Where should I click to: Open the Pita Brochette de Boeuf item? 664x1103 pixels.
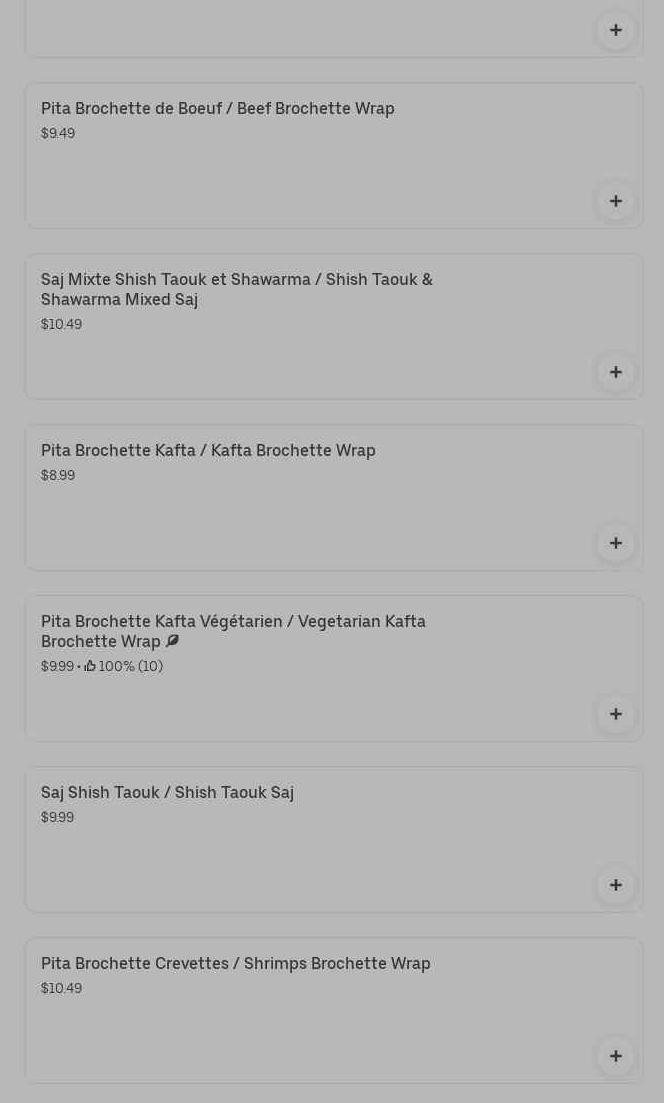pyautogui.click(x=333, y=155)
